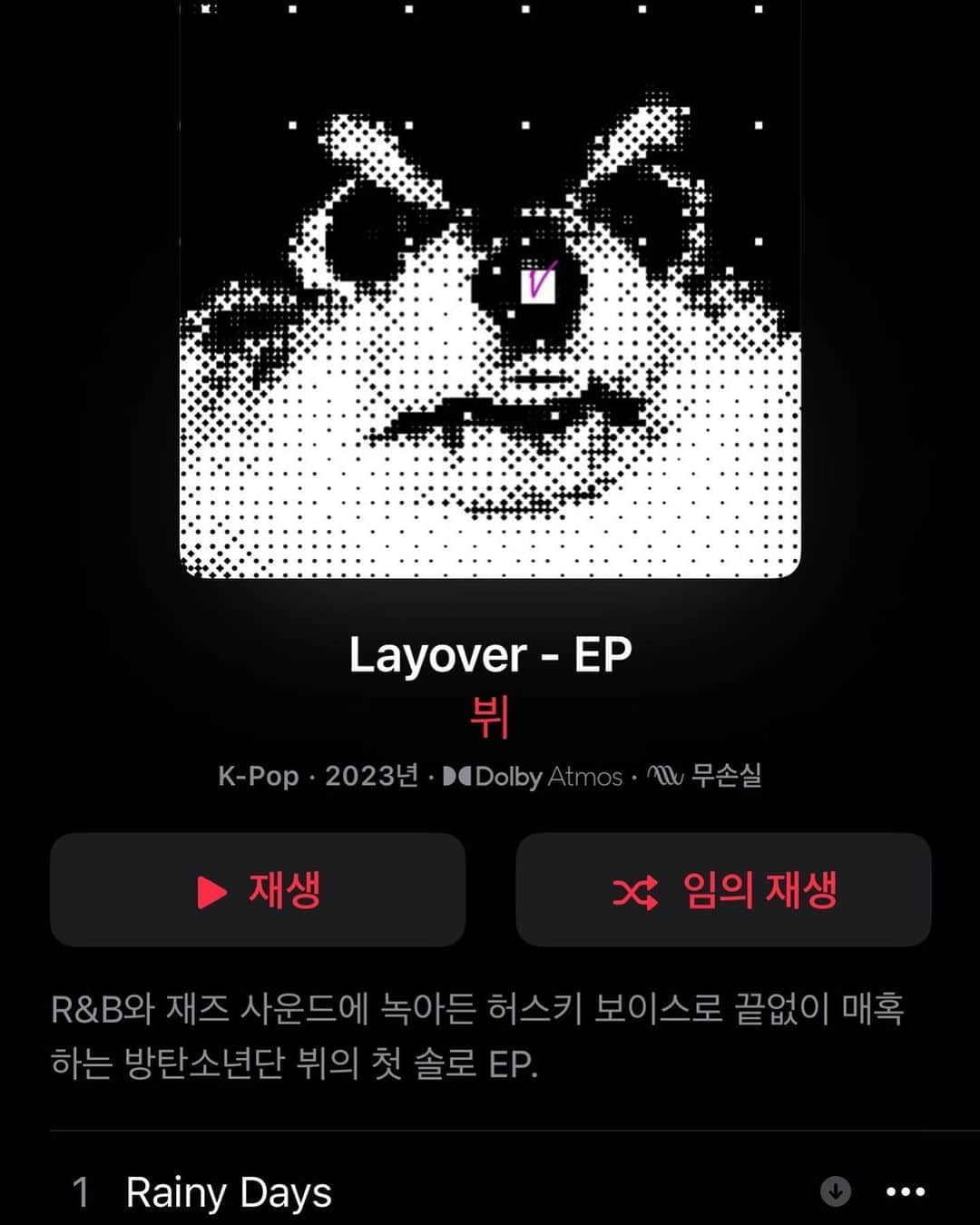Download the Rainy Days track
The height and width of the screenshot is (1225, 980).
[836, 1191]
